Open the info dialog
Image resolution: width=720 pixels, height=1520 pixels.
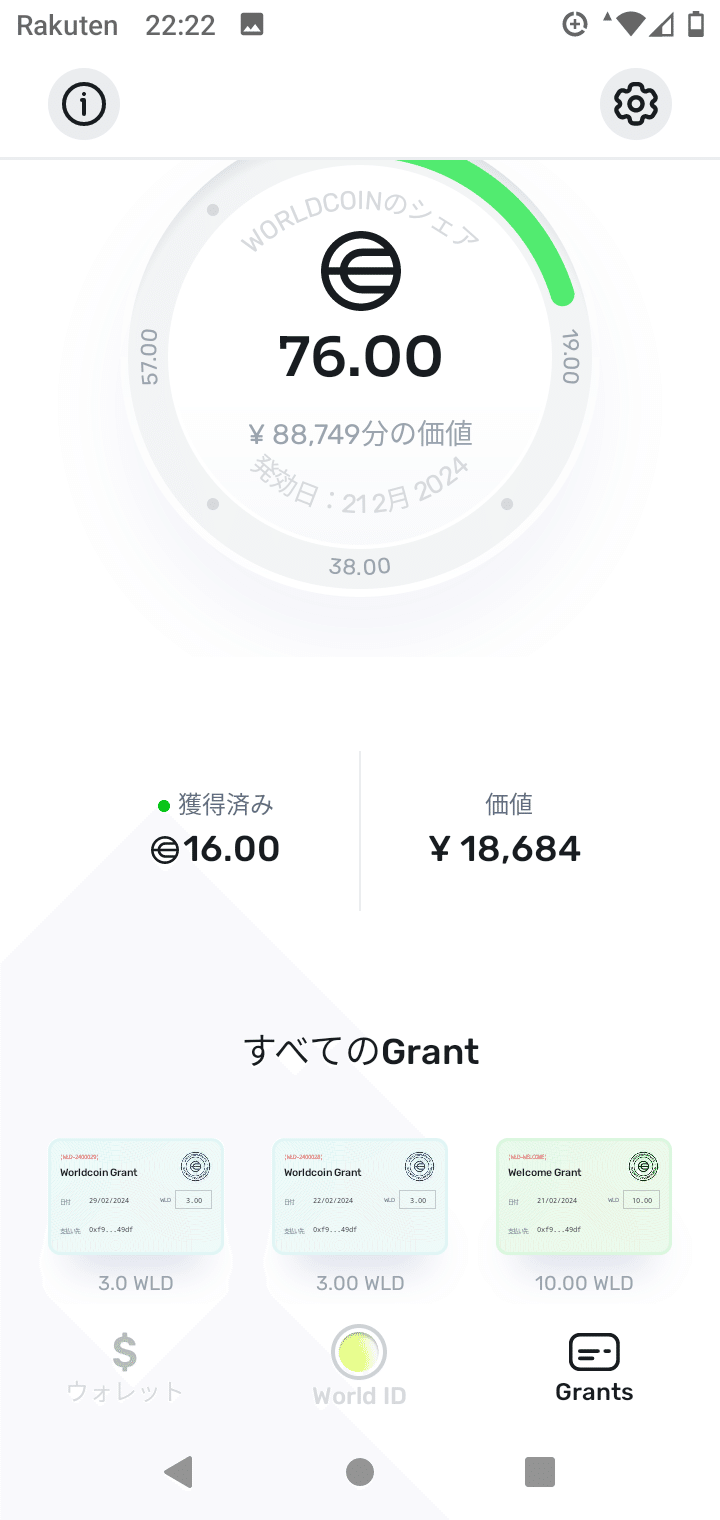pos(83,103)
